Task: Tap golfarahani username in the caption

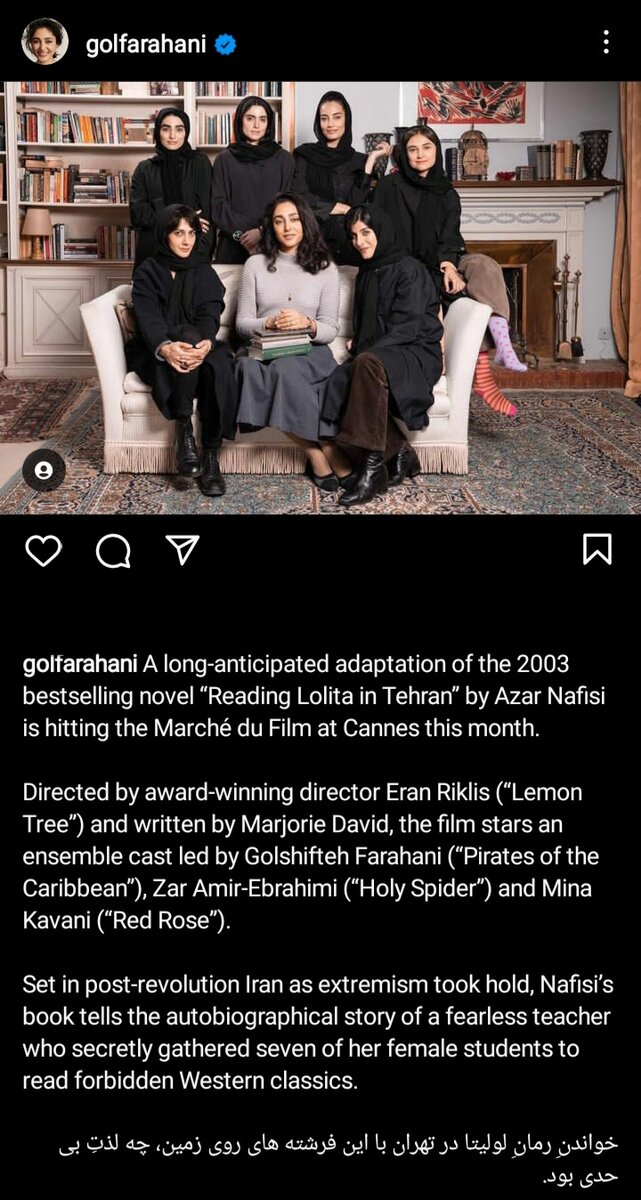Action: pyautogui.click(x=81, y=664)
